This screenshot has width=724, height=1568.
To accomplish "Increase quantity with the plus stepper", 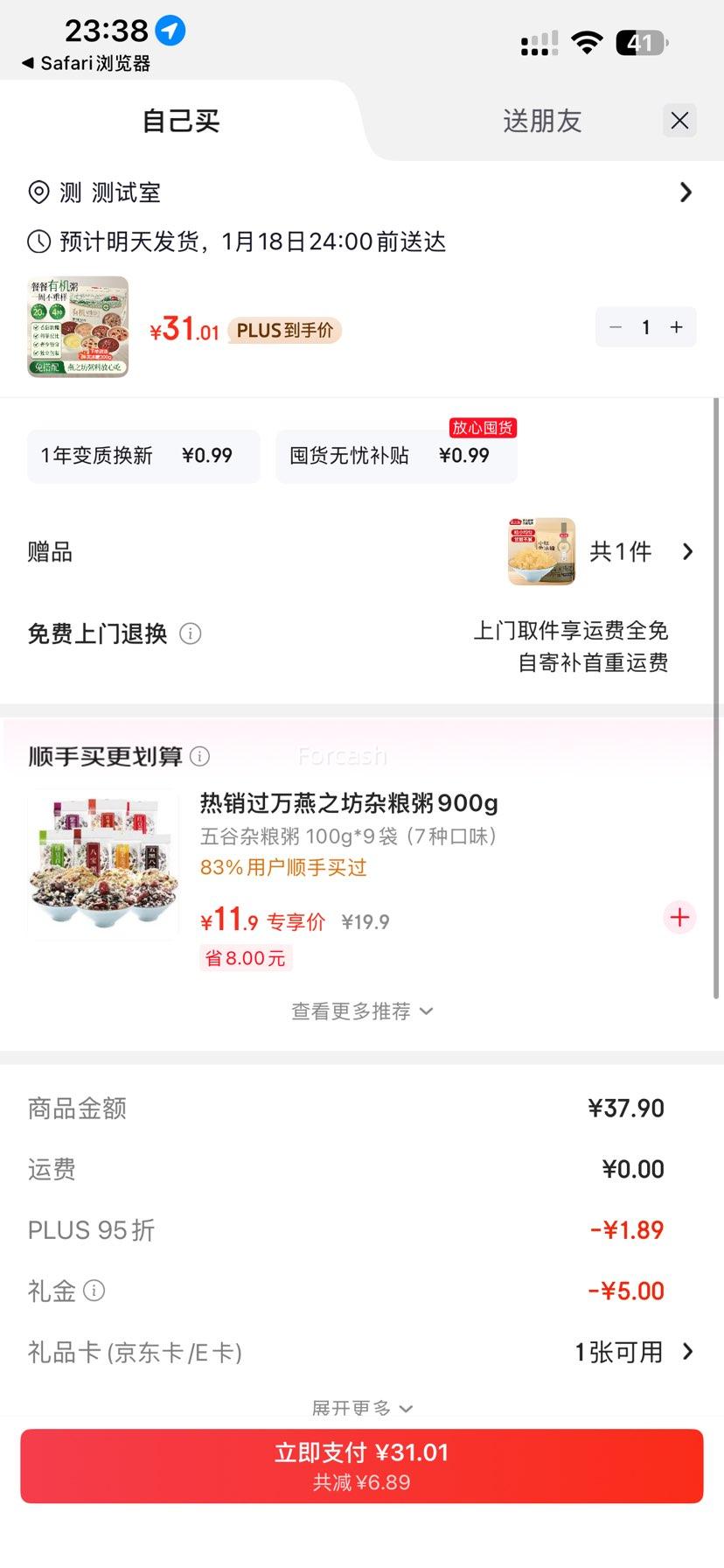I will [676, 326].
